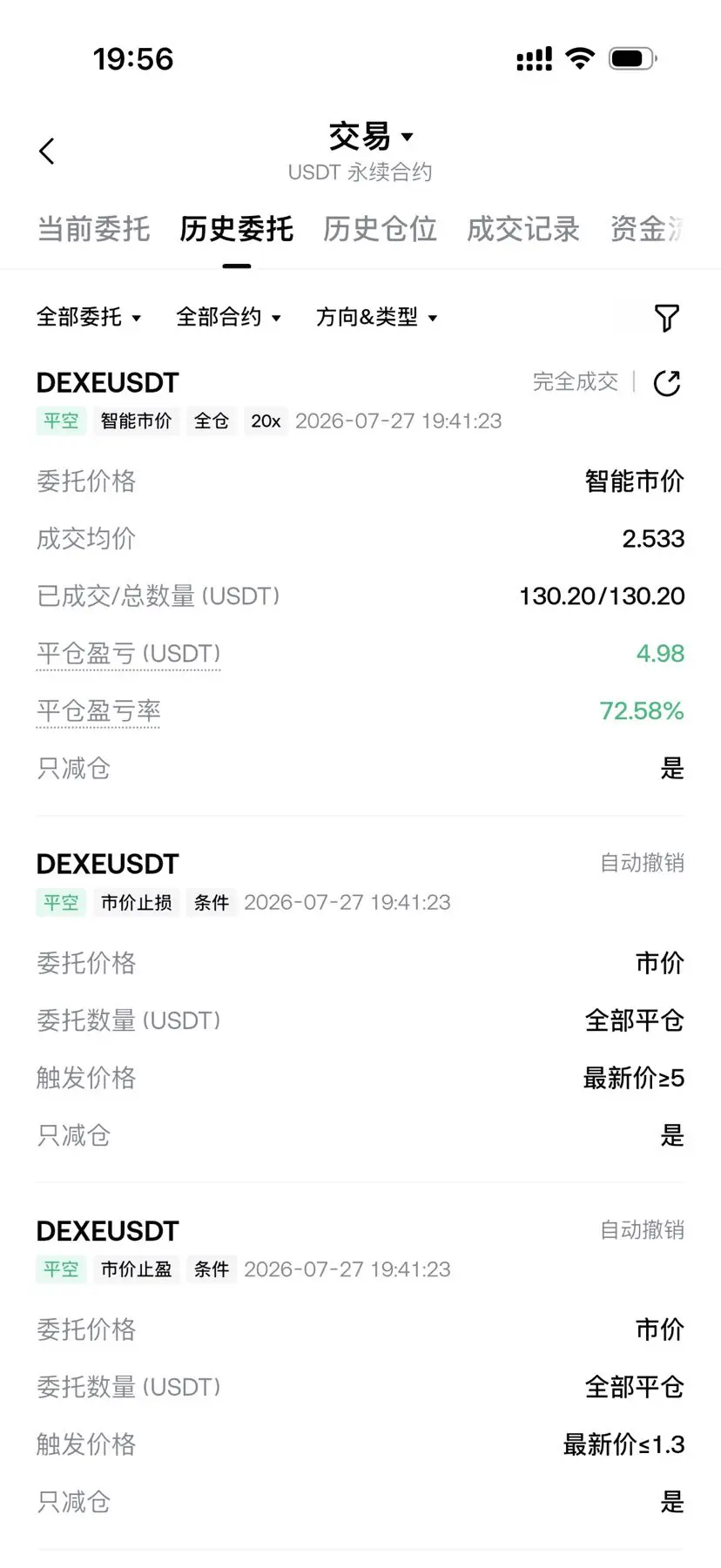Open the 交易 title dropdown
721x1568 pixels.
[371, 137]
